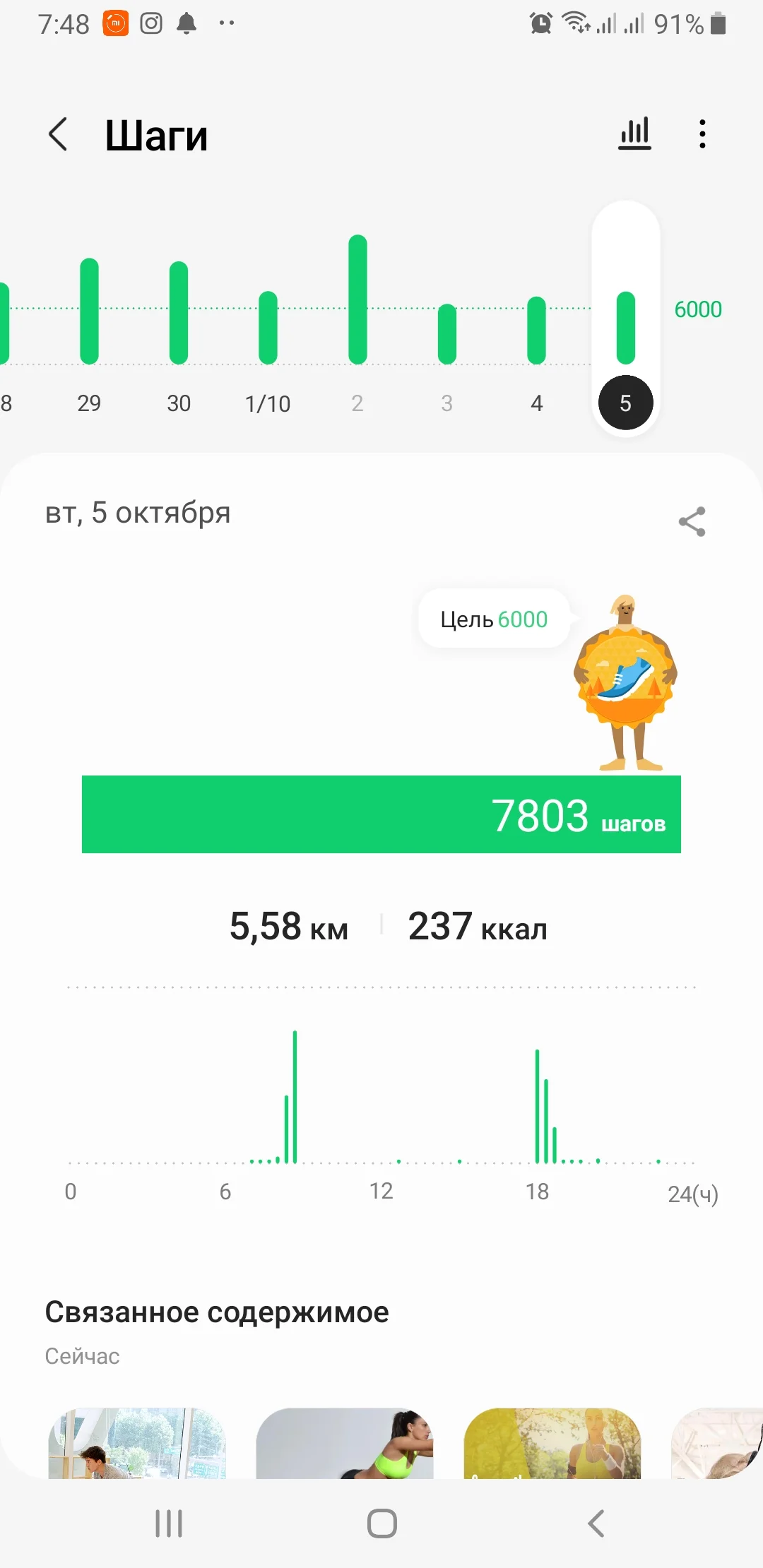Screen dimensions: 763x1568
Task: Open the related card with the exercising woman
Action: pyautogui.click(x=345, y=1443)
